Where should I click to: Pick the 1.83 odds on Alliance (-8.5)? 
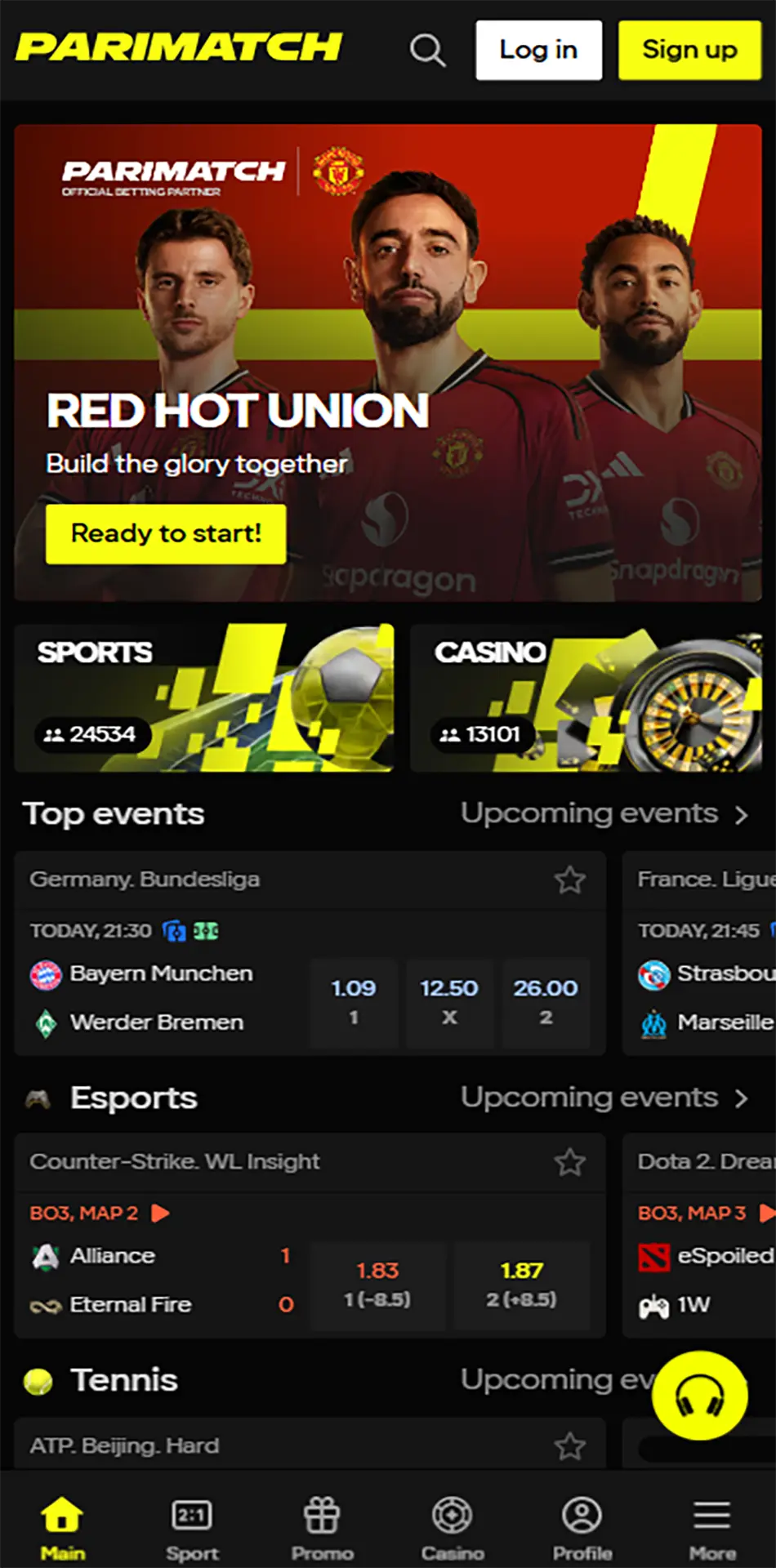tap(377, 1285)
